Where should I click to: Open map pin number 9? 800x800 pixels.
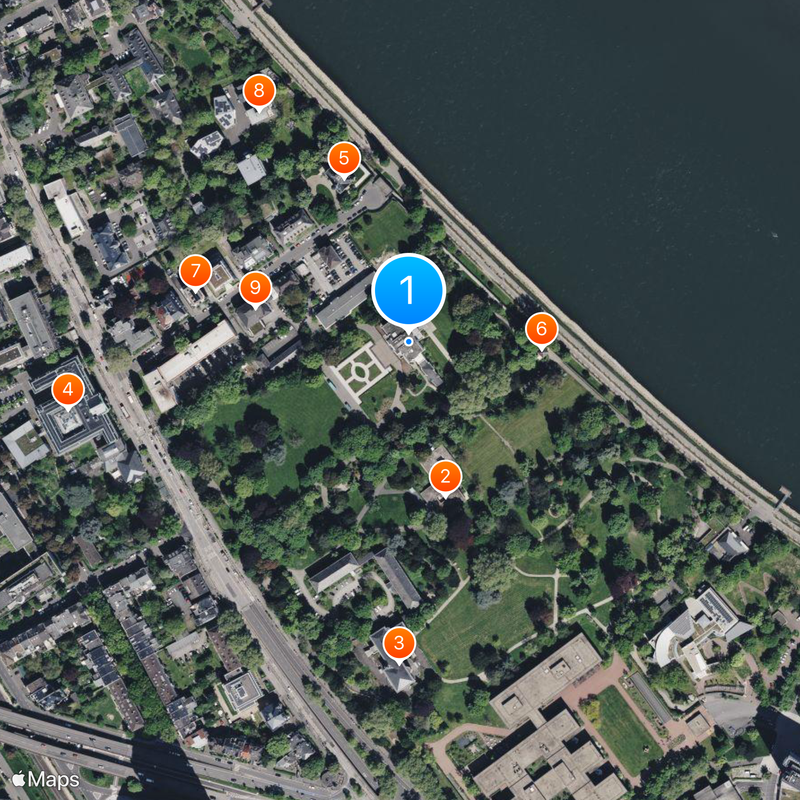[256, 289]
